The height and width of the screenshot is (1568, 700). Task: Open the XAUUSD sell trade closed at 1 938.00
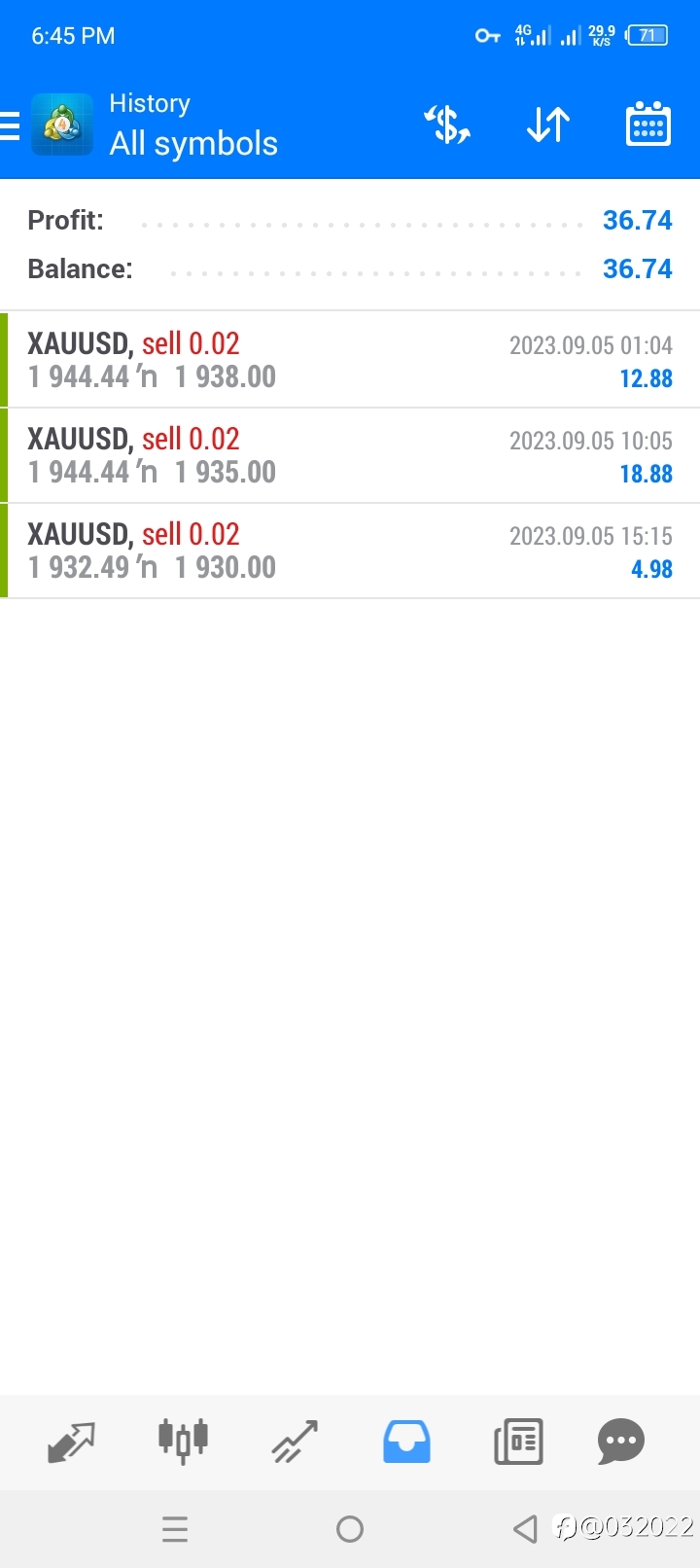click(350, 360)
